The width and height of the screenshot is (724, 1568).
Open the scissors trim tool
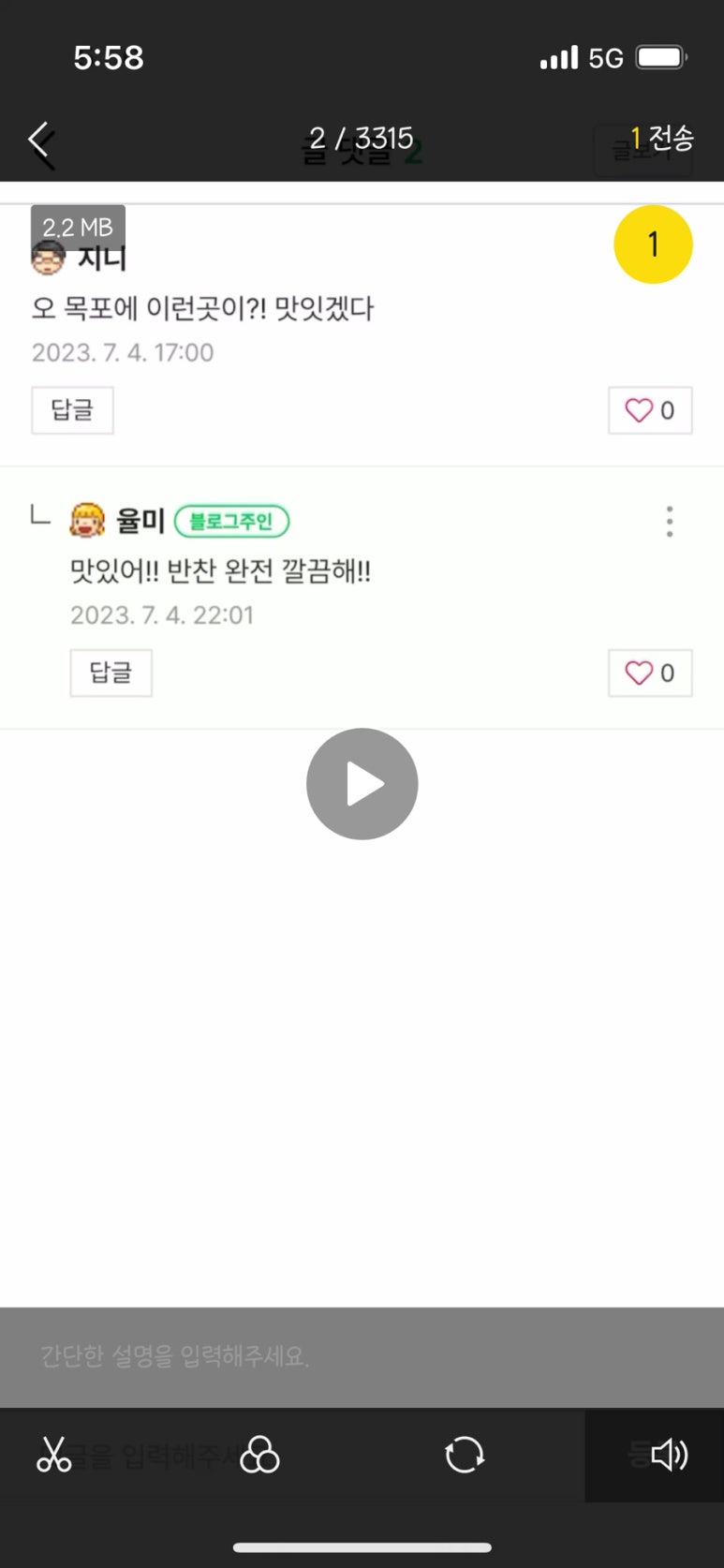click(53, 1455)
